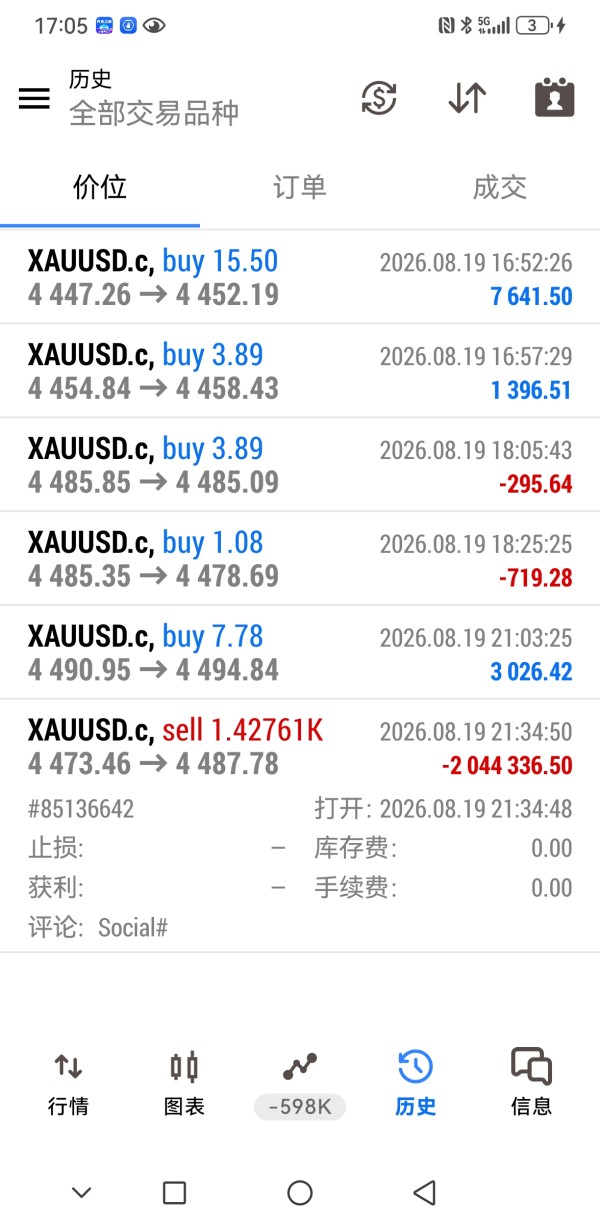Screen dimensions: 600x1224
Task: Open the trade tab showing -598K
Action: pyautogui.click(x=300, y=1084)
